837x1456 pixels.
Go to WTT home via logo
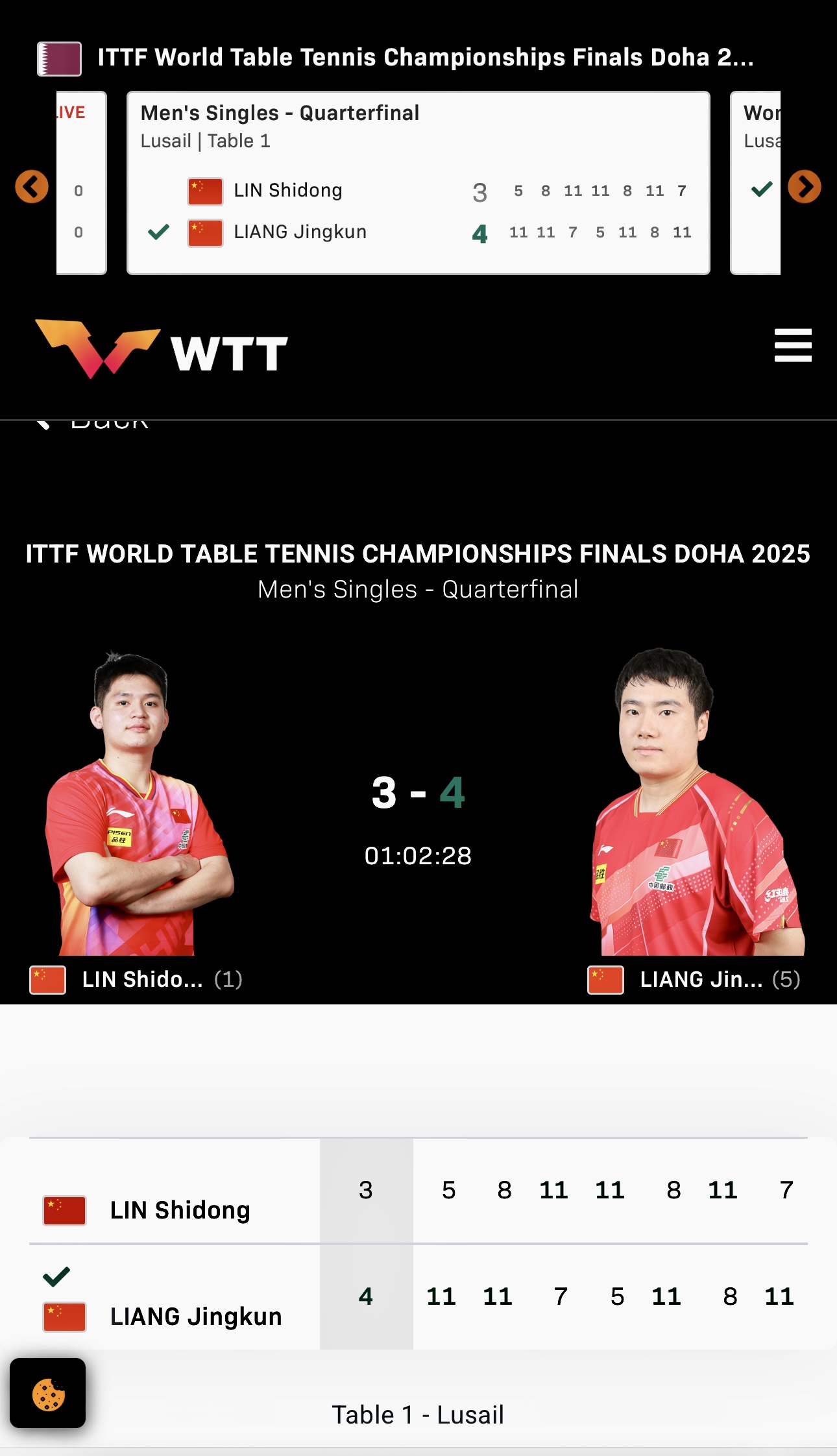pos(162,350)
